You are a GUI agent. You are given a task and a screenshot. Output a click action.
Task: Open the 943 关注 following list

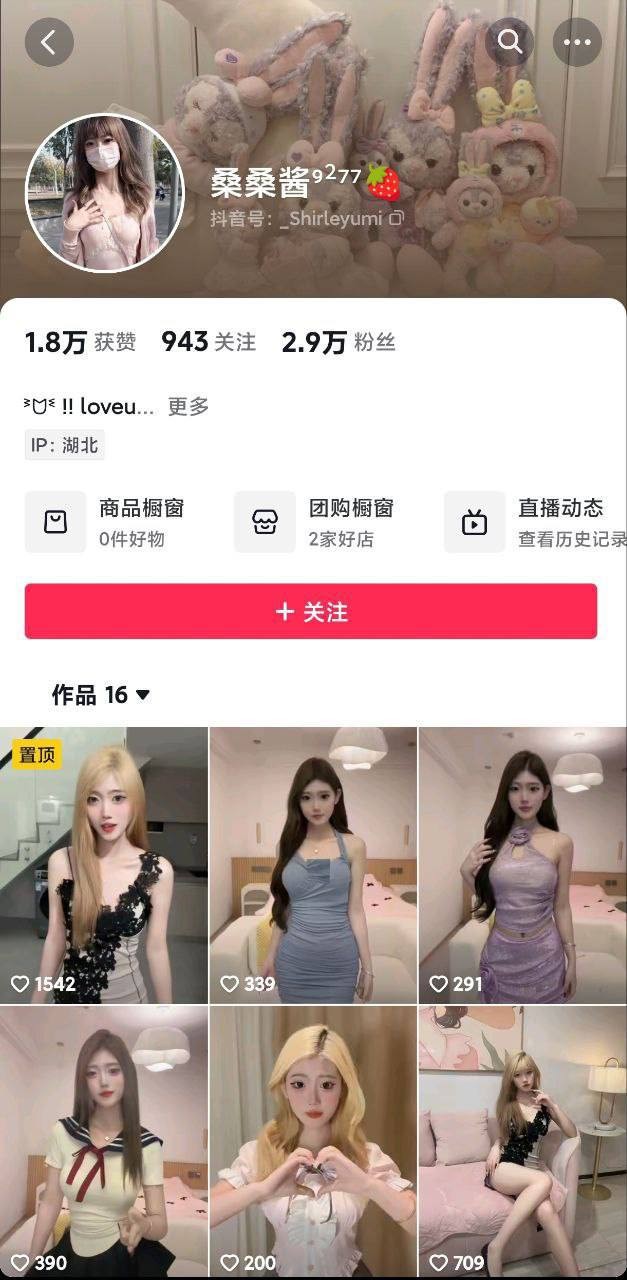tap(208, 343)
